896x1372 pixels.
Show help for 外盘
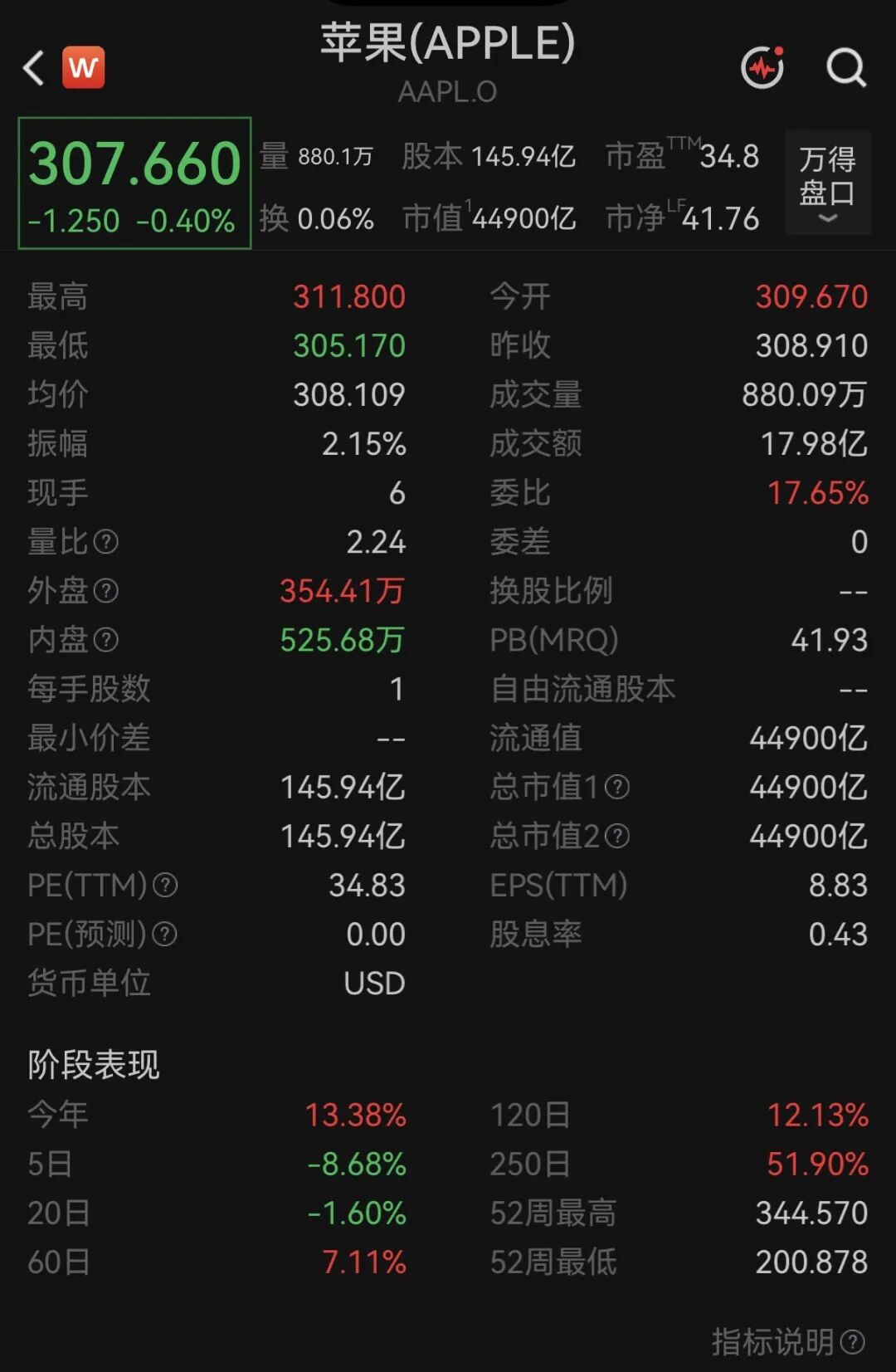pyautogui.click(x=105, y=591)
